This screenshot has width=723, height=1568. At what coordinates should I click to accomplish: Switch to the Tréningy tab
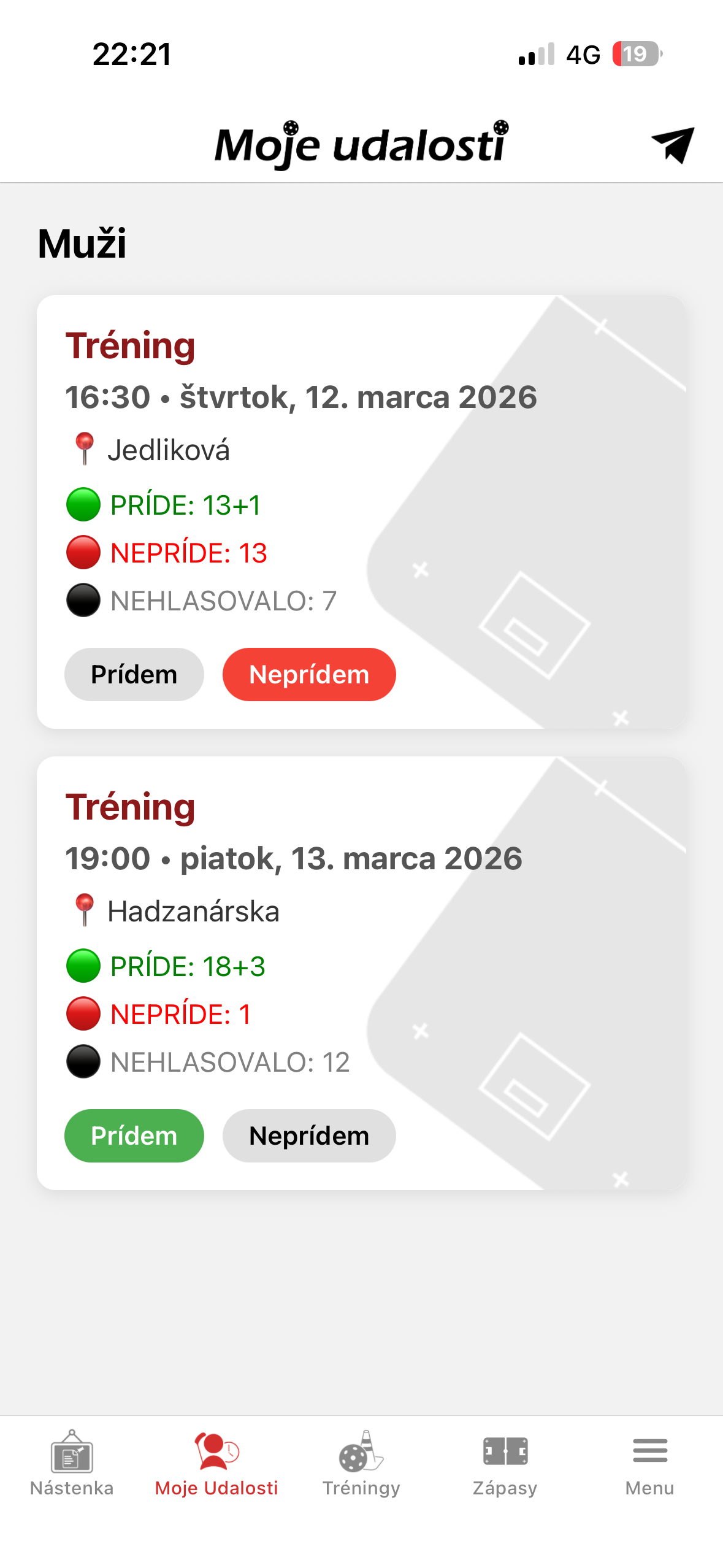click(x=361, y=1464)
